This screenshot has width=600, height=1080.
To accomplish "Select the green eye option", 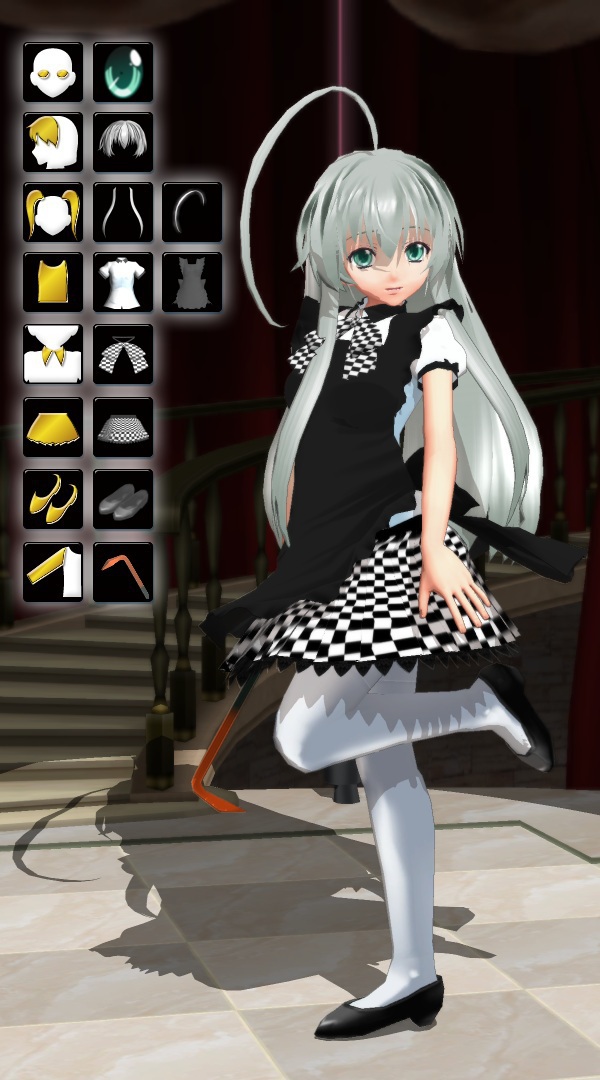I will click(123, 72).
